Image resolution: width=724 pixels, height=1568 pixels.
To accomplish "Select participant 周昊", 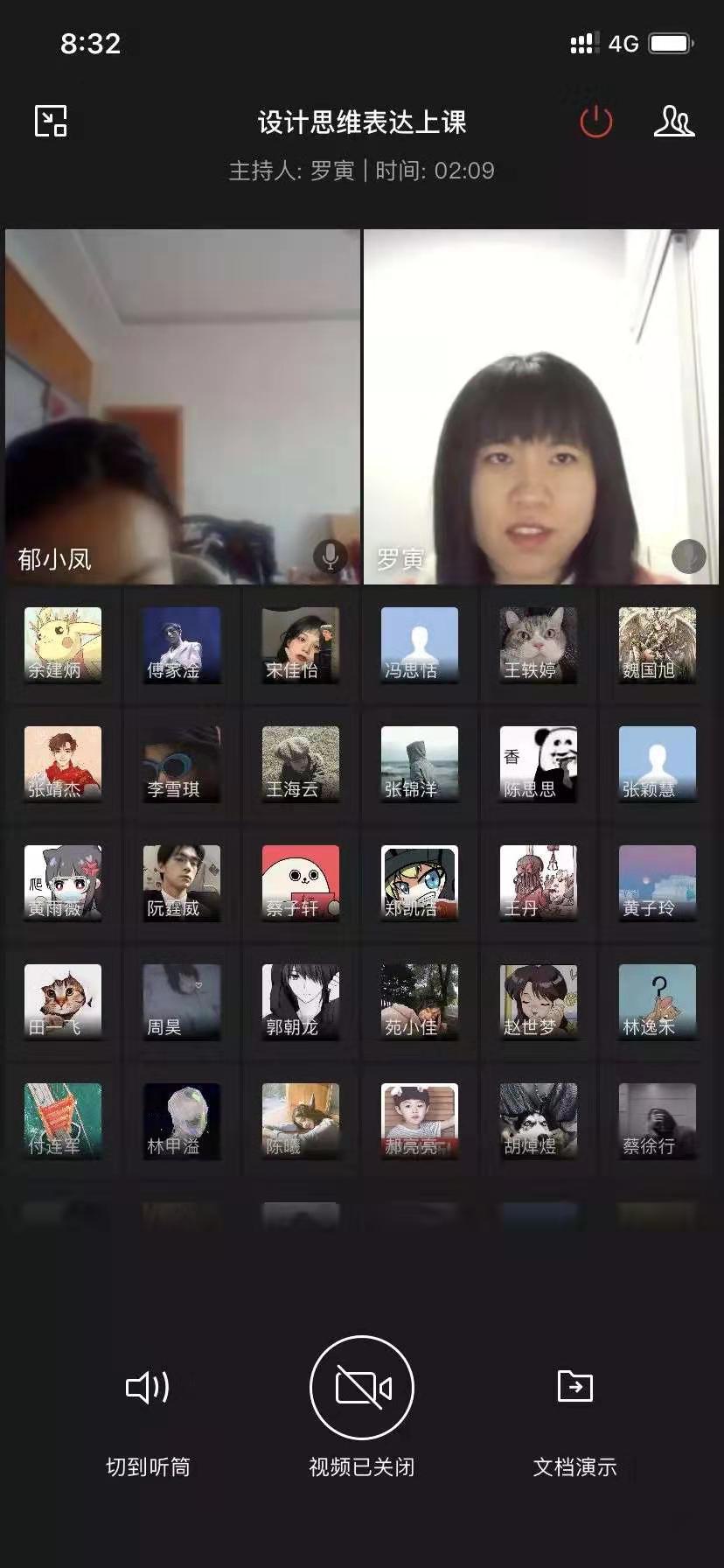I will tap(182, 1003).
